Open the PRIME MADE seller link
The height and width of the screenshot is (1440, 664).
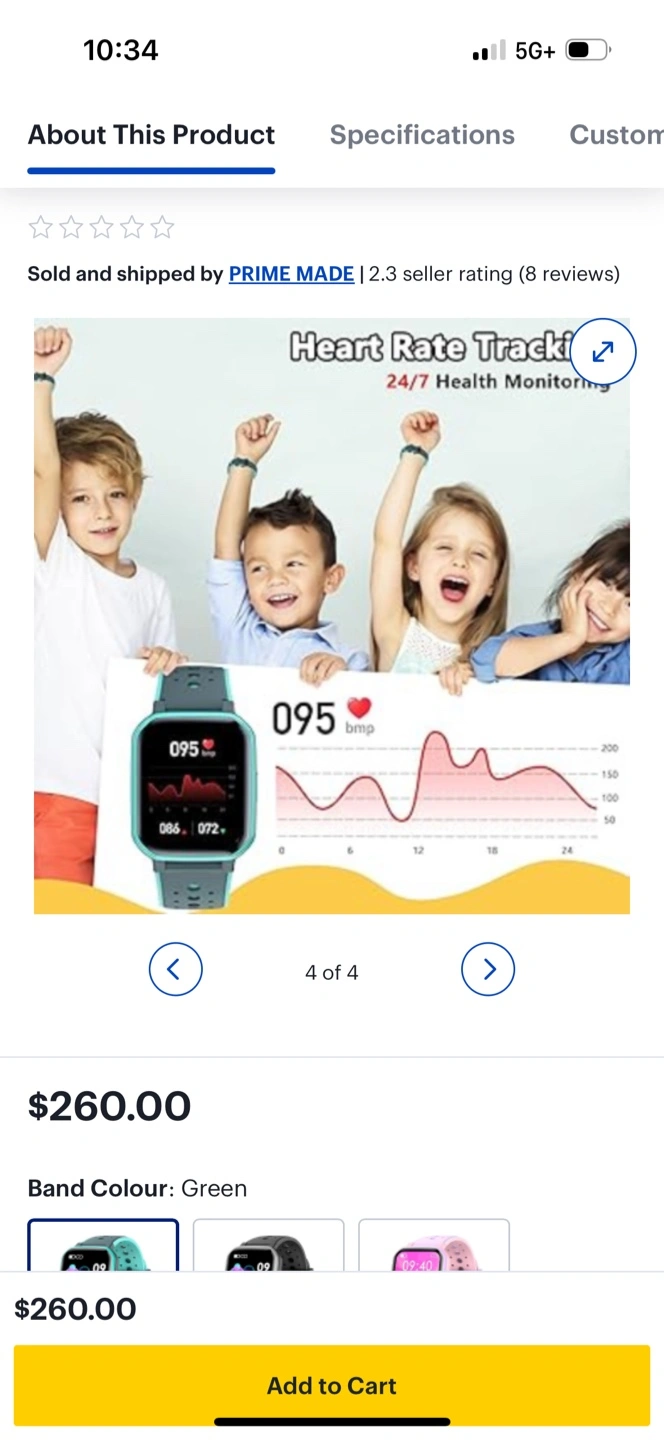pos(291,274)
